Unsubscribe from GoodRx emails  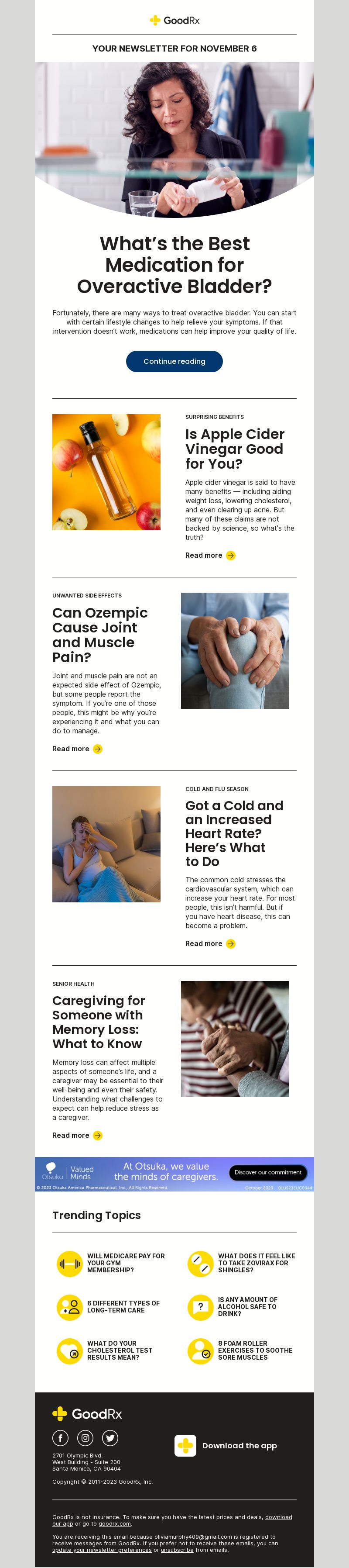coord(177,1550)
